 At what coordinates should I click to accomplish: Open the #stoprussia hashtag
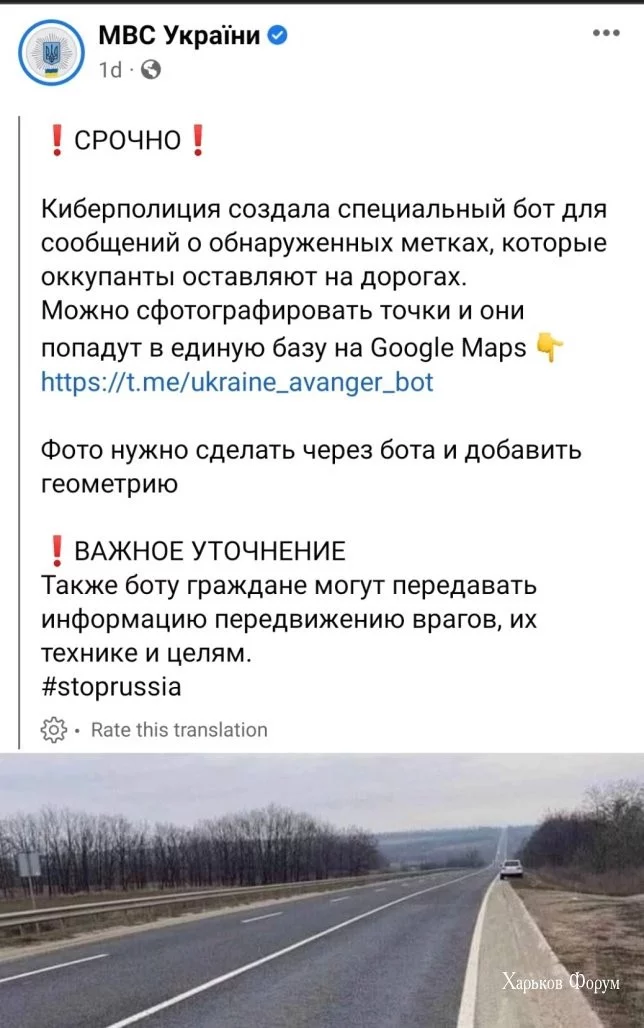(111, 687)
